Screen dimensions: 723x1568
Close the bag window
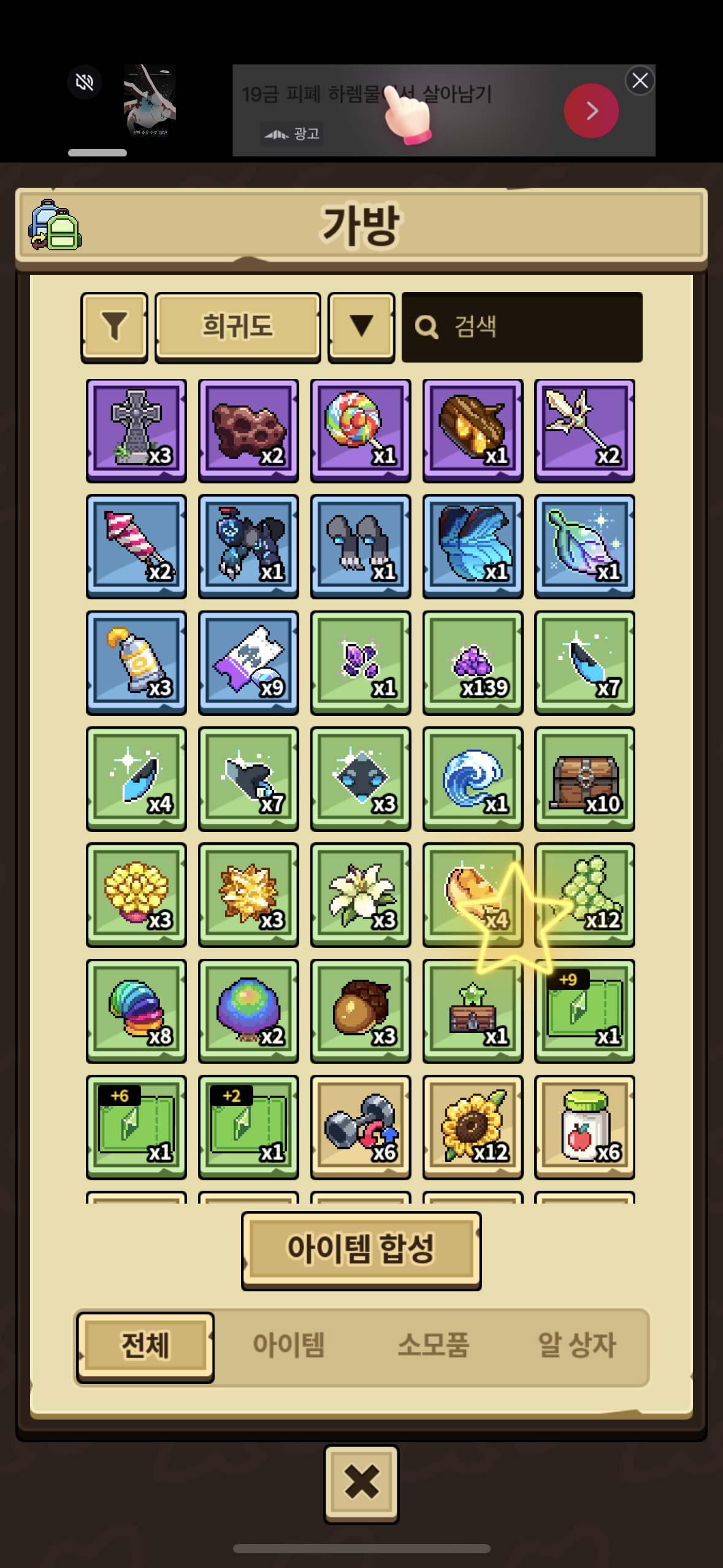[361, 1483]
